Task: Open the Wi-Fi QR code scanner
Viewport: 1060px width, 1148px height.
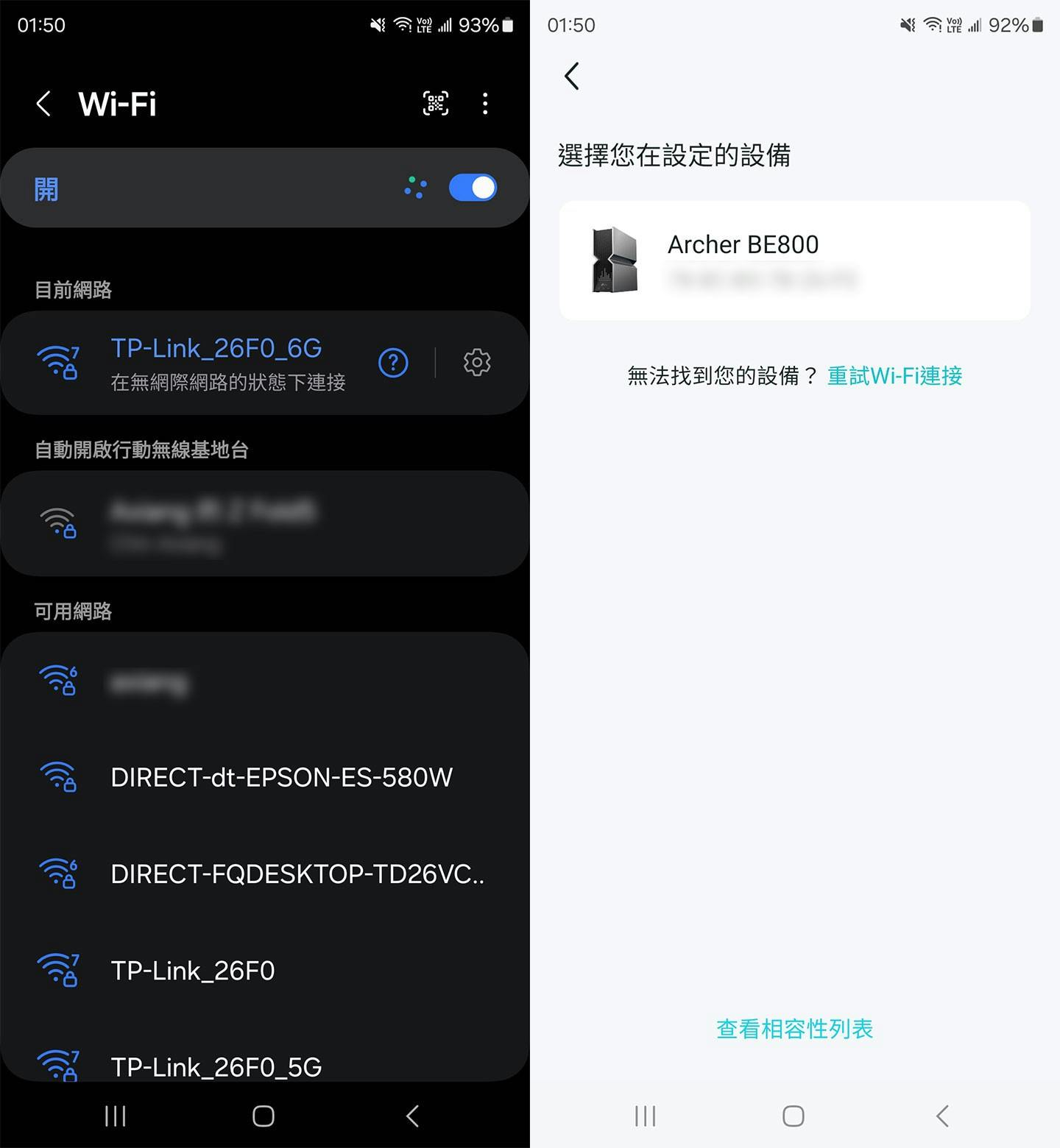Action: [436, 104]
